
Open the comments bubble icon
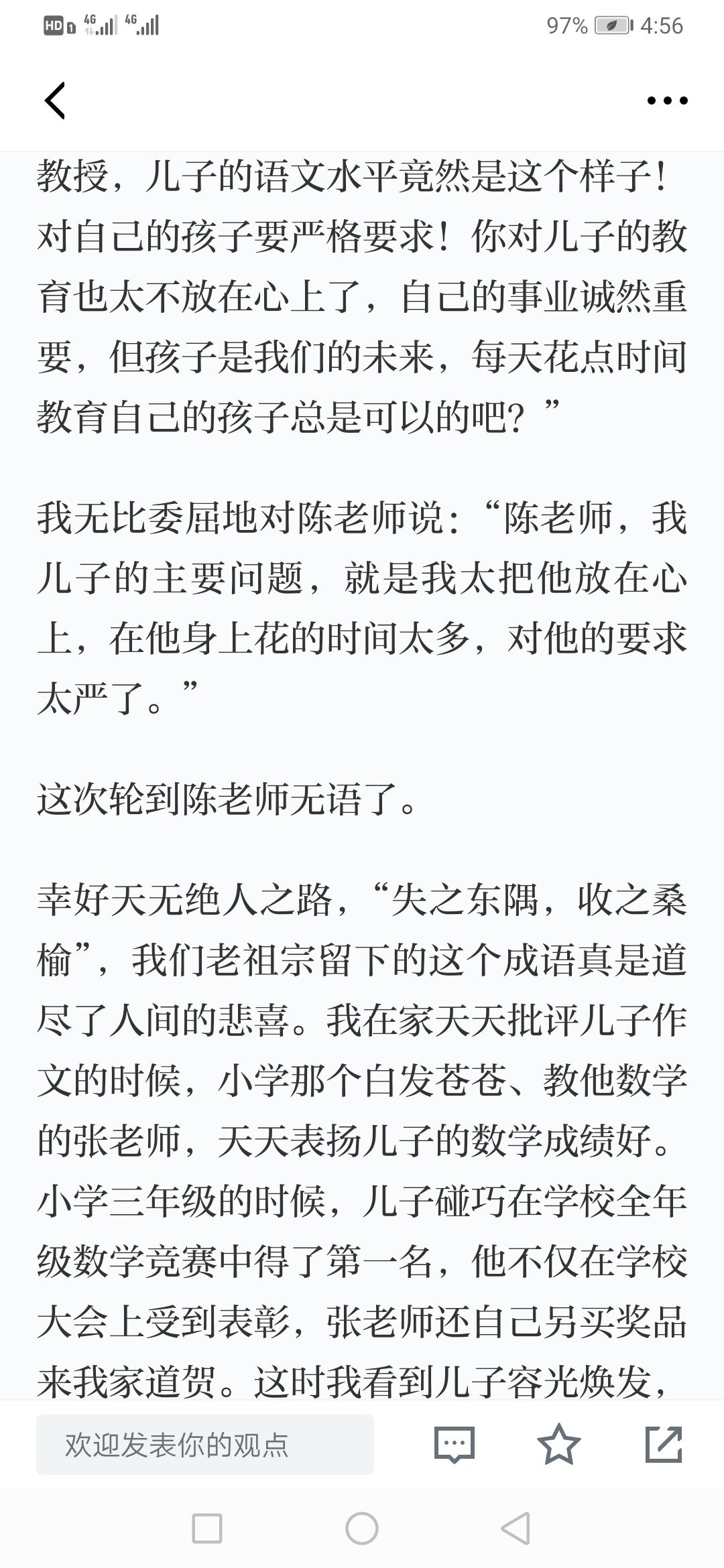tap(455, 1444)
